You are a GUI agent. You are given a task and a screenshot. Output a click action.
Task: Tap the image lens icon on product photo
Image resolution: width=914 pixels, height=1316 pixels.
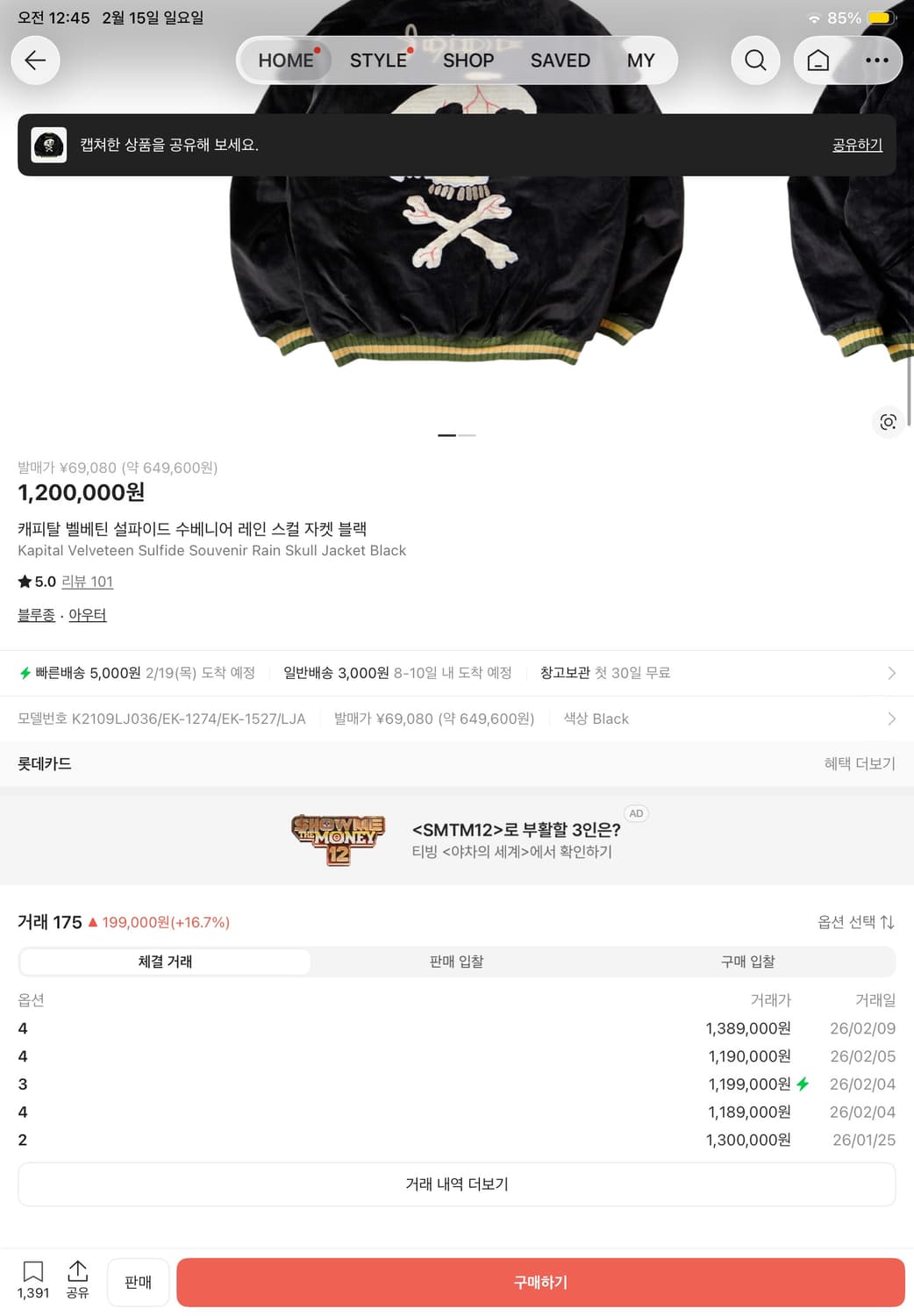coord(888,422)
